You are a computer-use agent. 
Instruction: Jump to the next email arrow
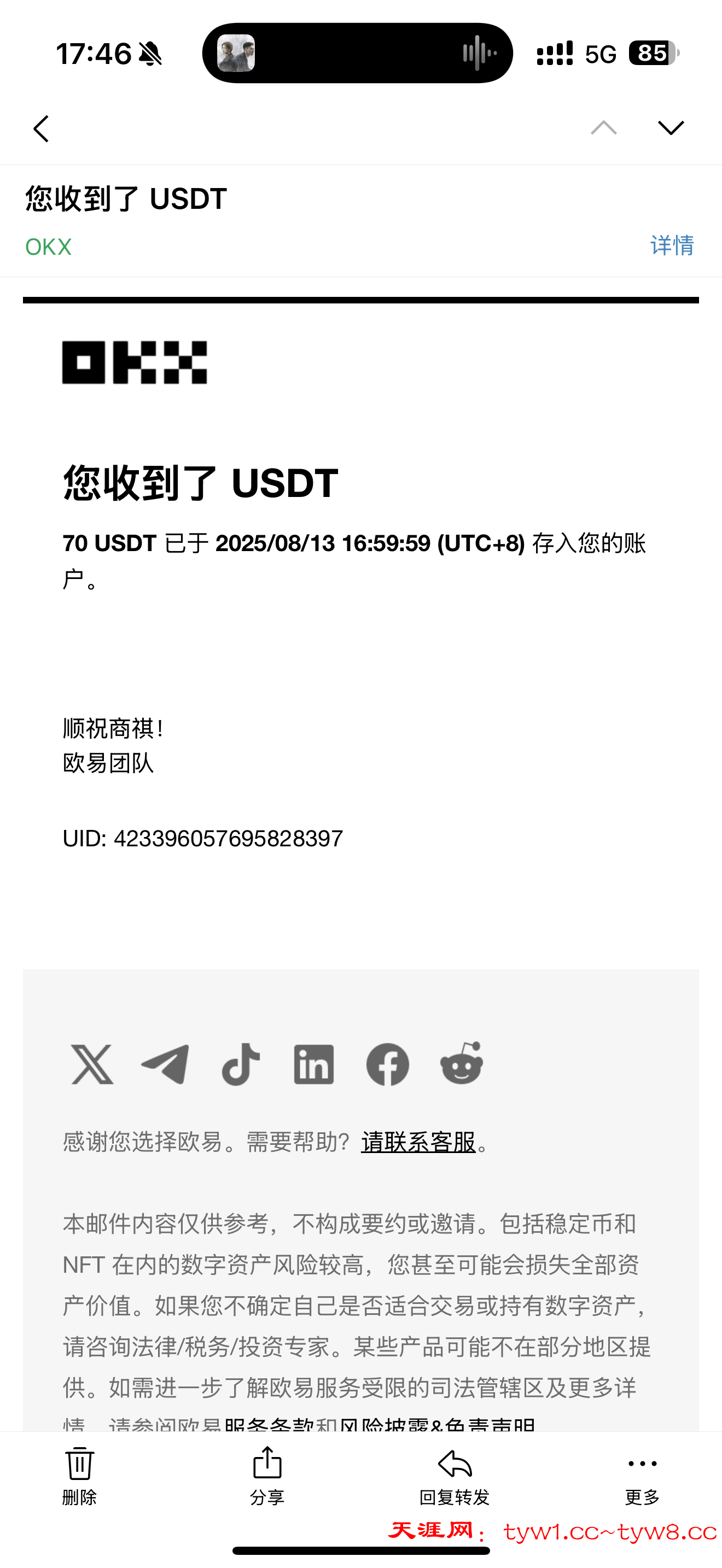pos(671,128)
